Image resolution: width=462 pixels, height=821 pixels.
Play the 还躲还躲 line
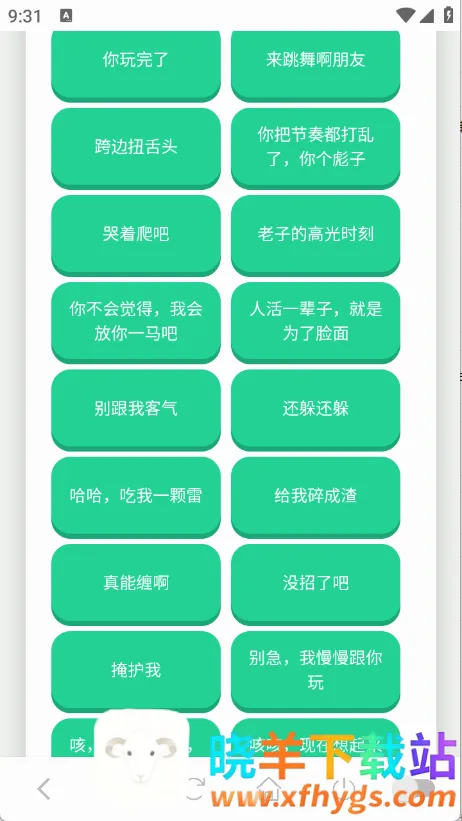click(315, 409)
